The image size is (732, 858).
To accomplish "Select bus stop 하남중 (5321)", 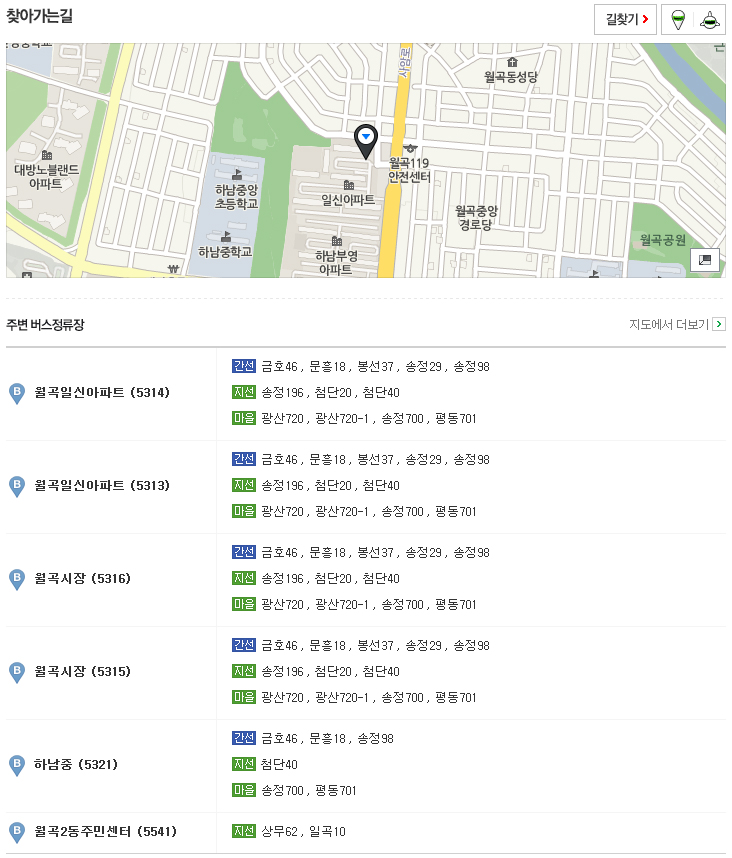I will [76, 765].
